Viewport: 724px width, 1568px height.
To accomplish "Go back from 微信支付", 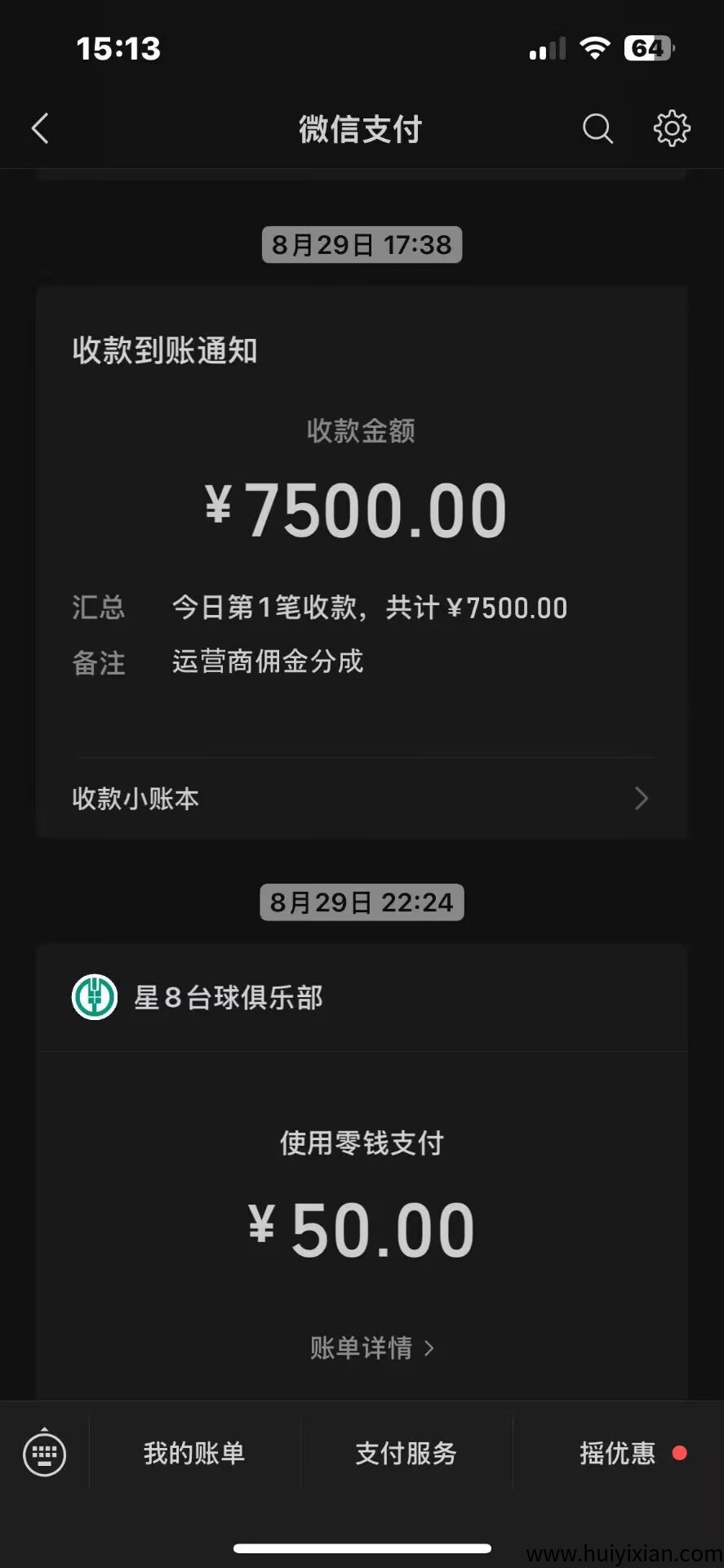I will click(40, 129).
